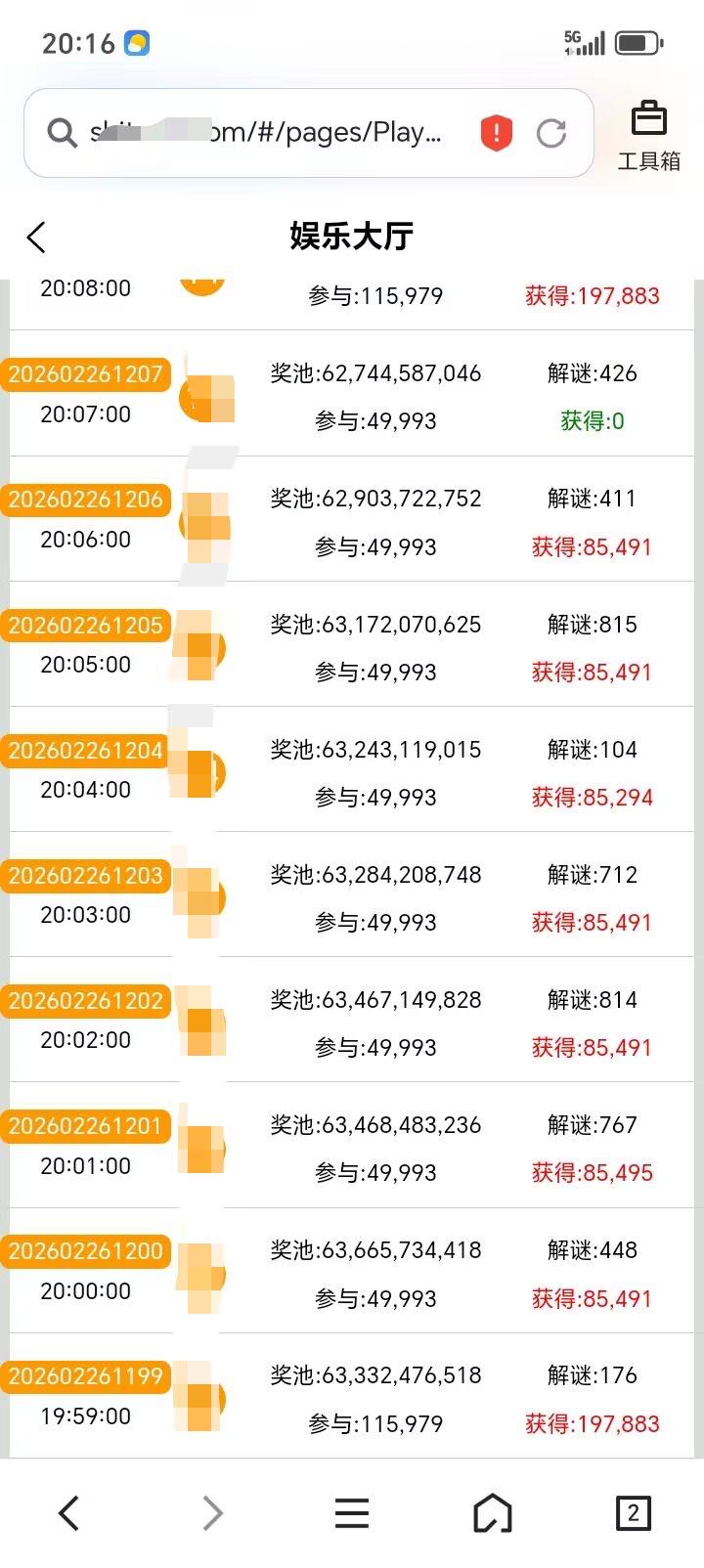704x1568 pixels.
Task: Tap the search magnifier icon in address bar
Action: 61,133
